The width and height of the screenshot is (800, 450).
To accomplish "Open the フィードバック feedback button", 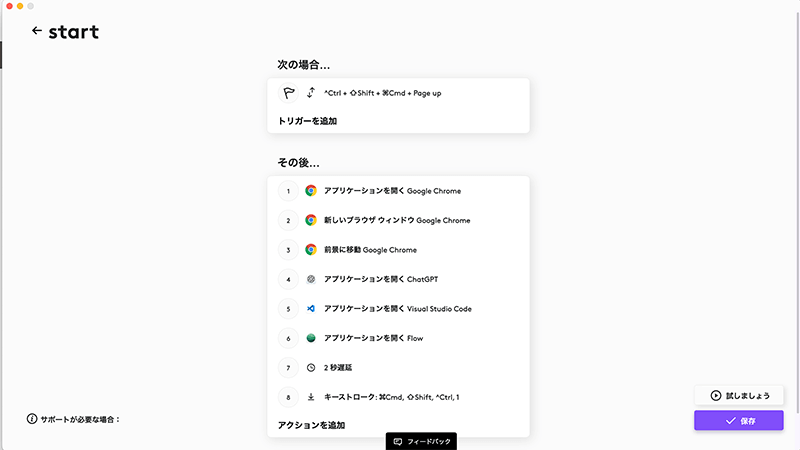I will pyautogui.click(x=422, y=441).
